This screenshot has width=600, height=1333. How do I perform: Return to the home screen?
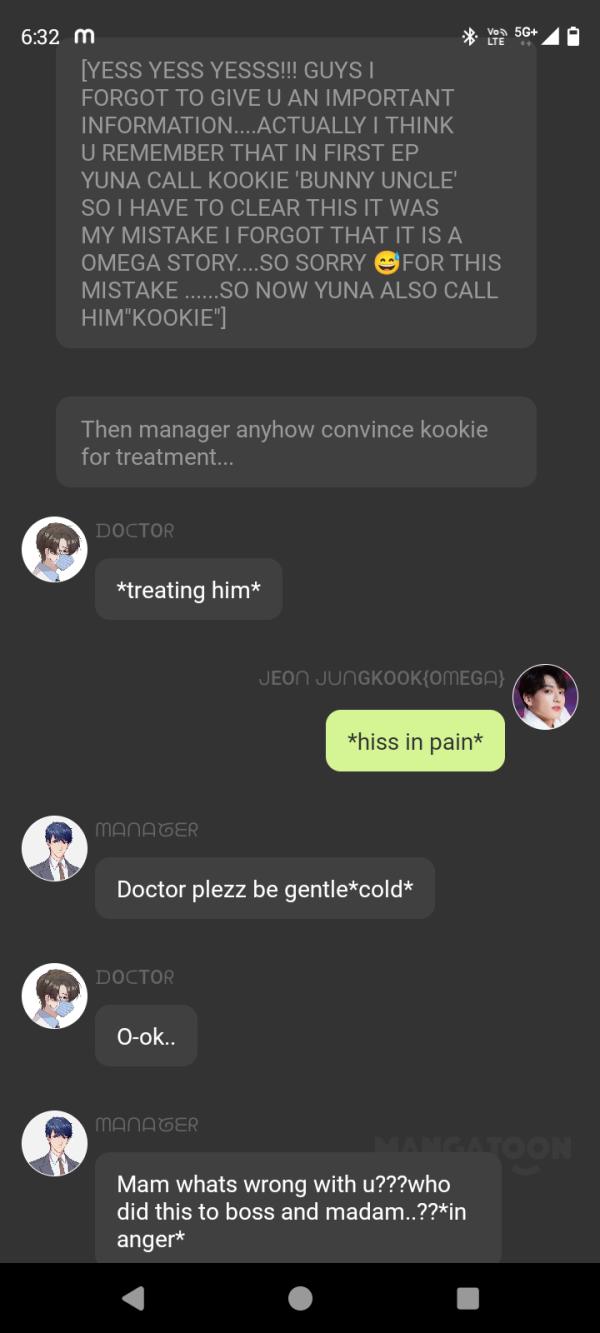pyautogui.click(x=300, y=1297)
